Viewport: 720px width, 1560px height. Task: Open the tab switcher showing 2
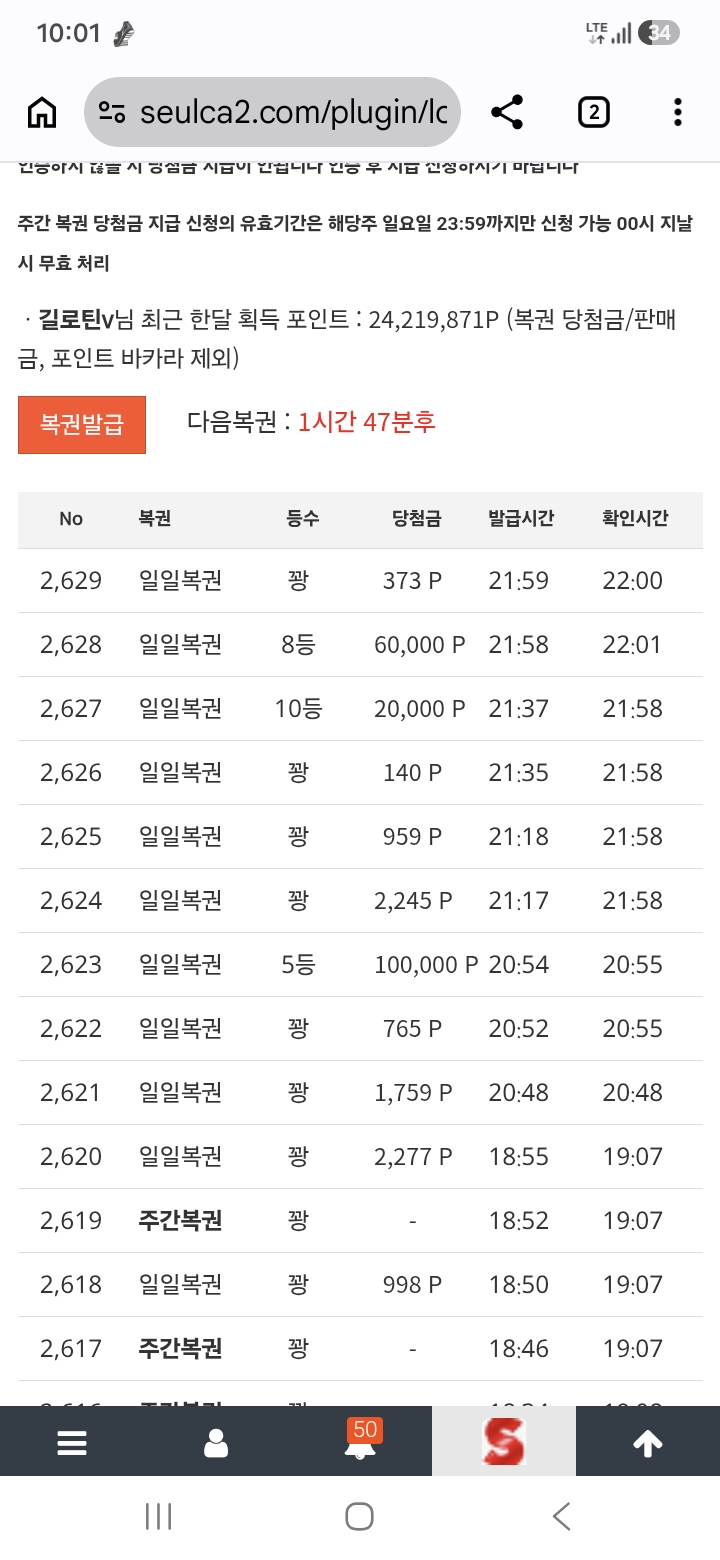tap(594, 112)
